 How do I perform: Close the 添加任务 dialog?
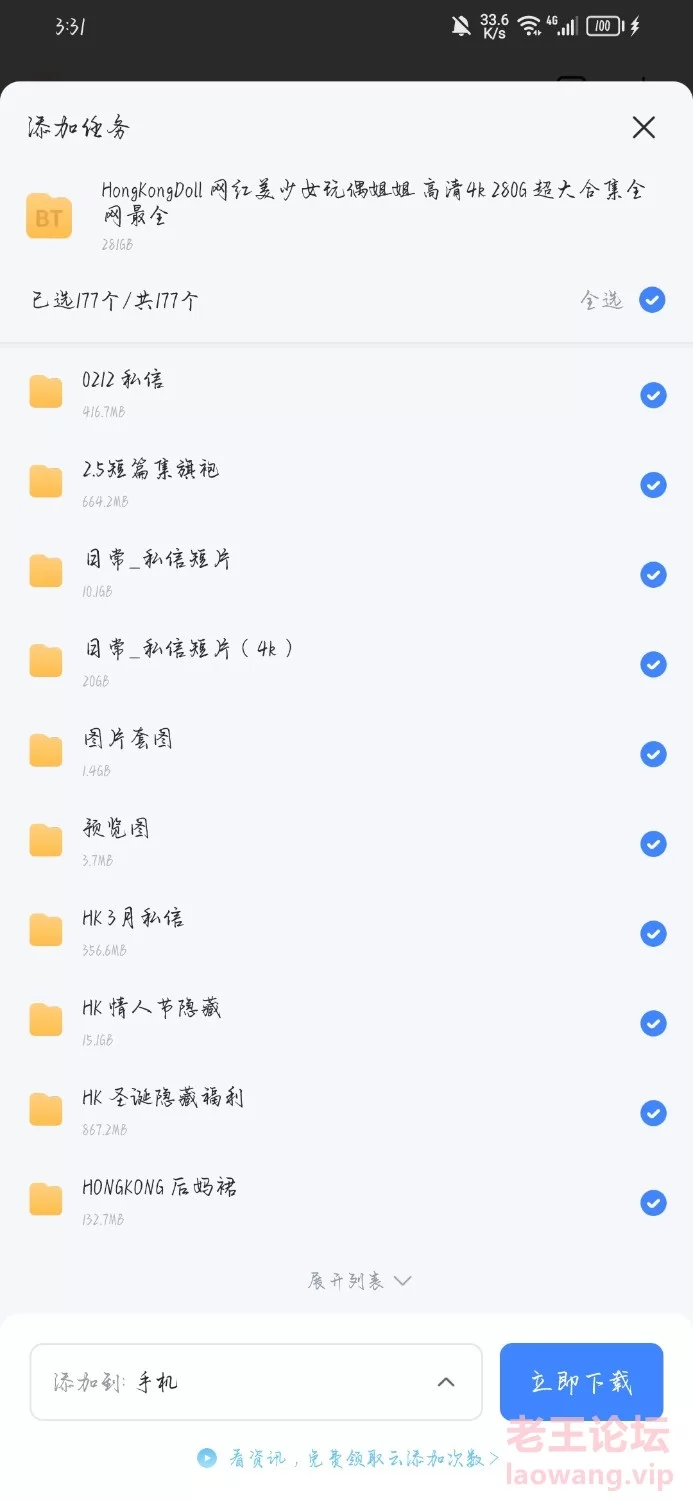[x=643, y=127]
